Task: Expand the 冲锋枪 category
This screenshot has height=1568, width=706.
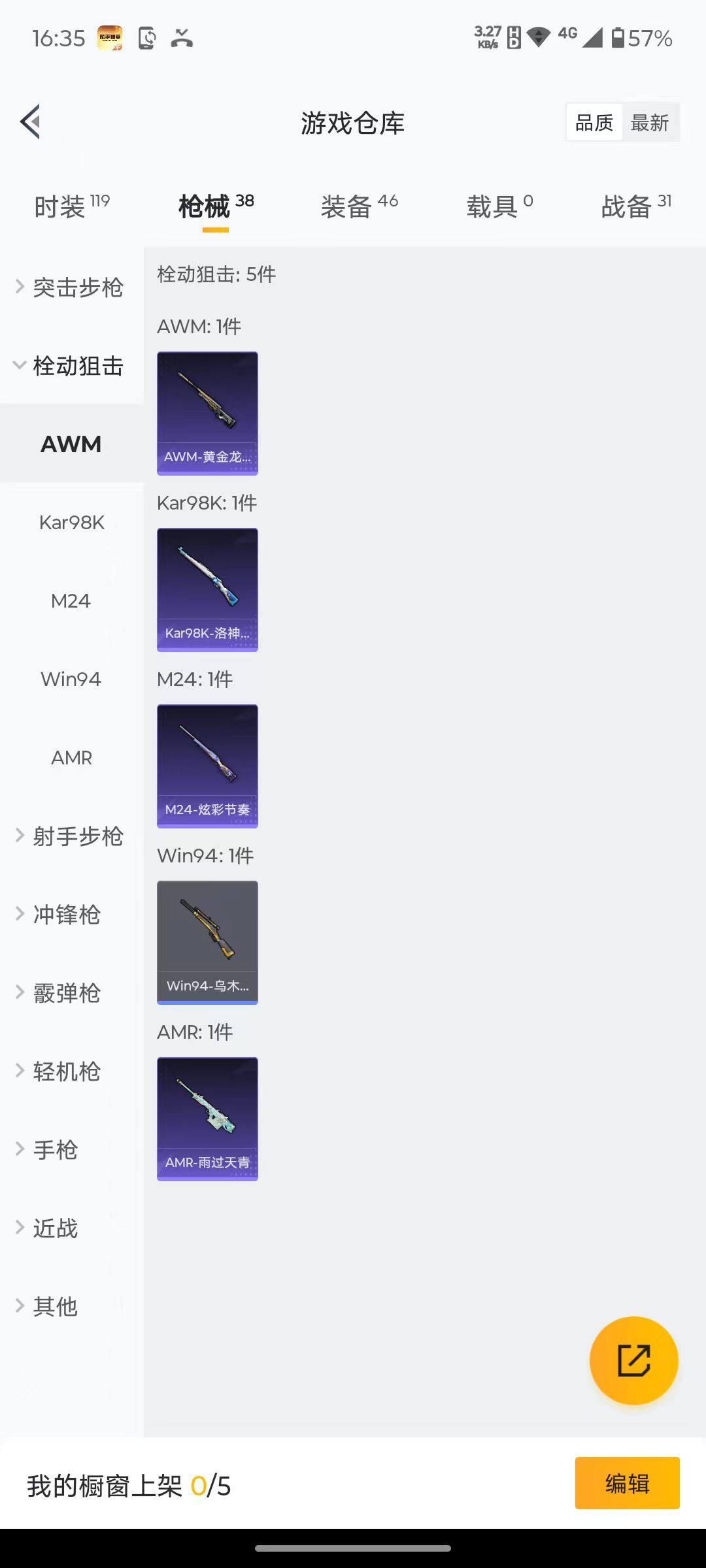Action: 65,915
